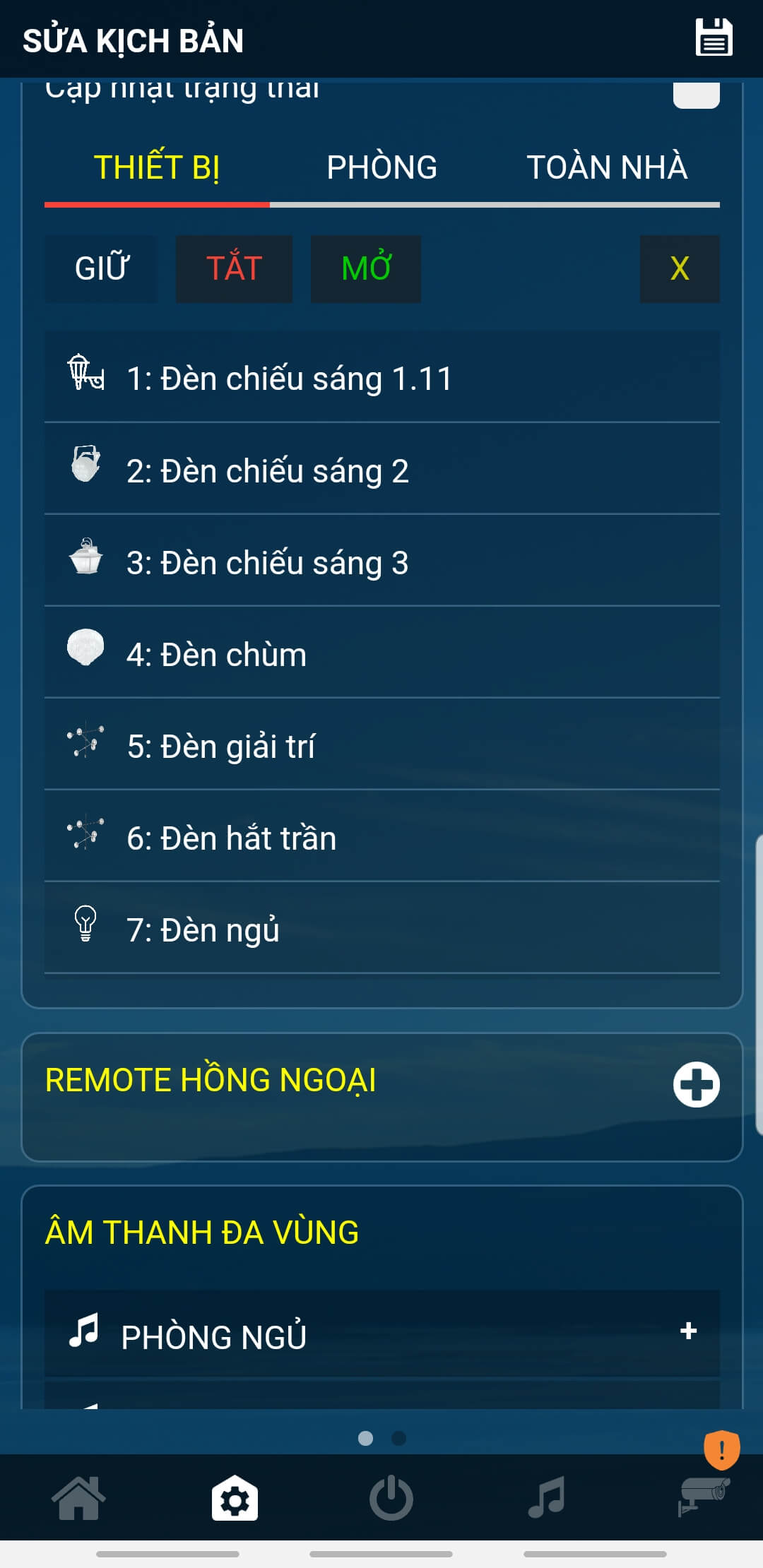Select 3: Đèn chiếu sáng 3
Image resolution: width=763 pixels, height=1568 pixels.
(x=381, y=562)
